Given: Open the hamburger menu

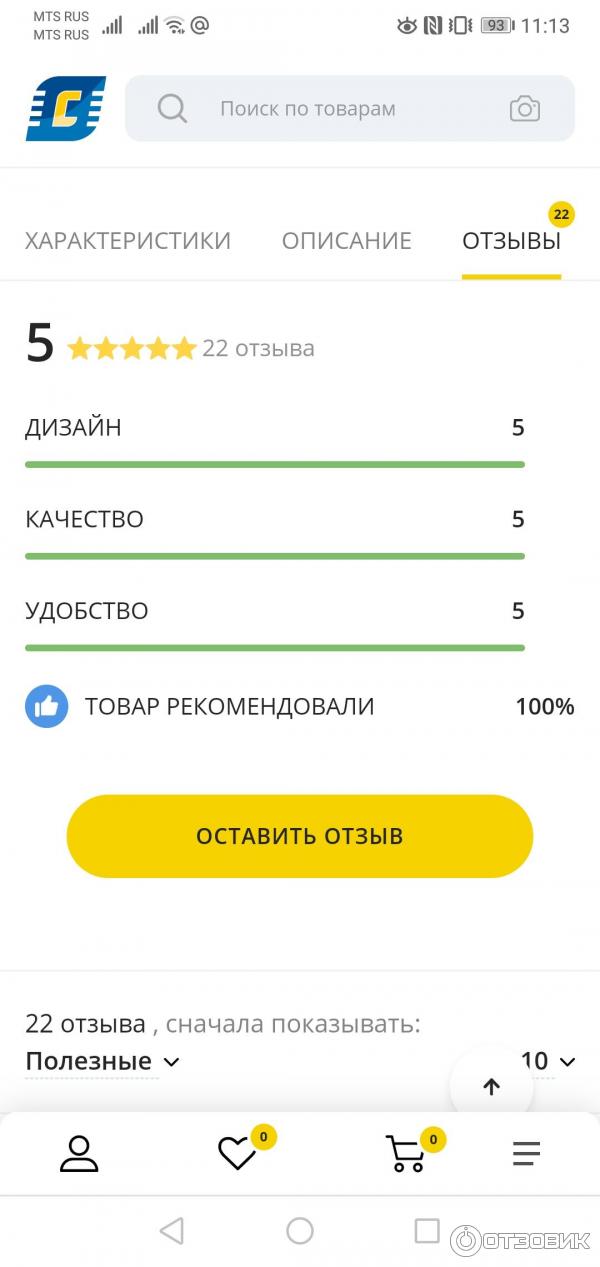Looking at the screenshot, I should coord(526,1154).
